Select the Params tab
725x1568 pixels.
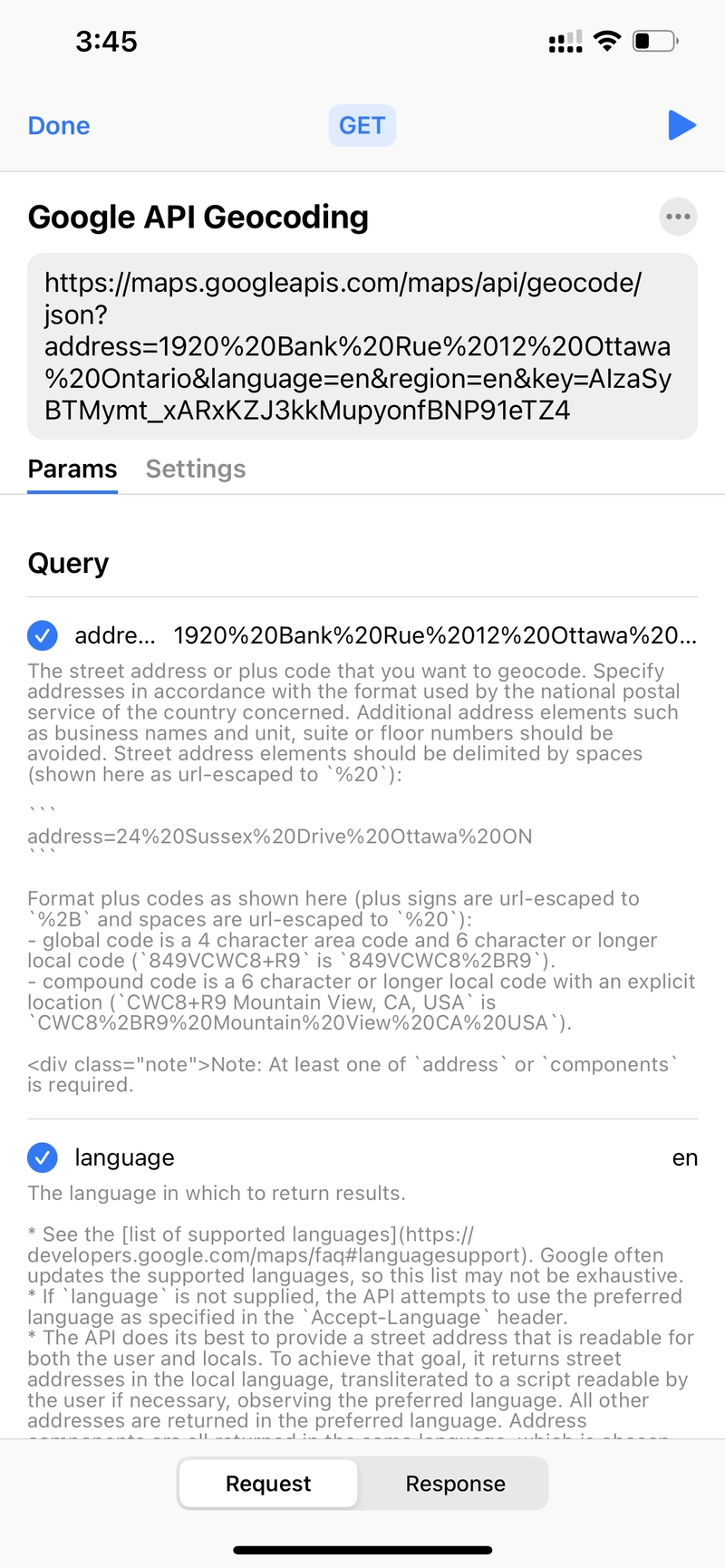72,469
